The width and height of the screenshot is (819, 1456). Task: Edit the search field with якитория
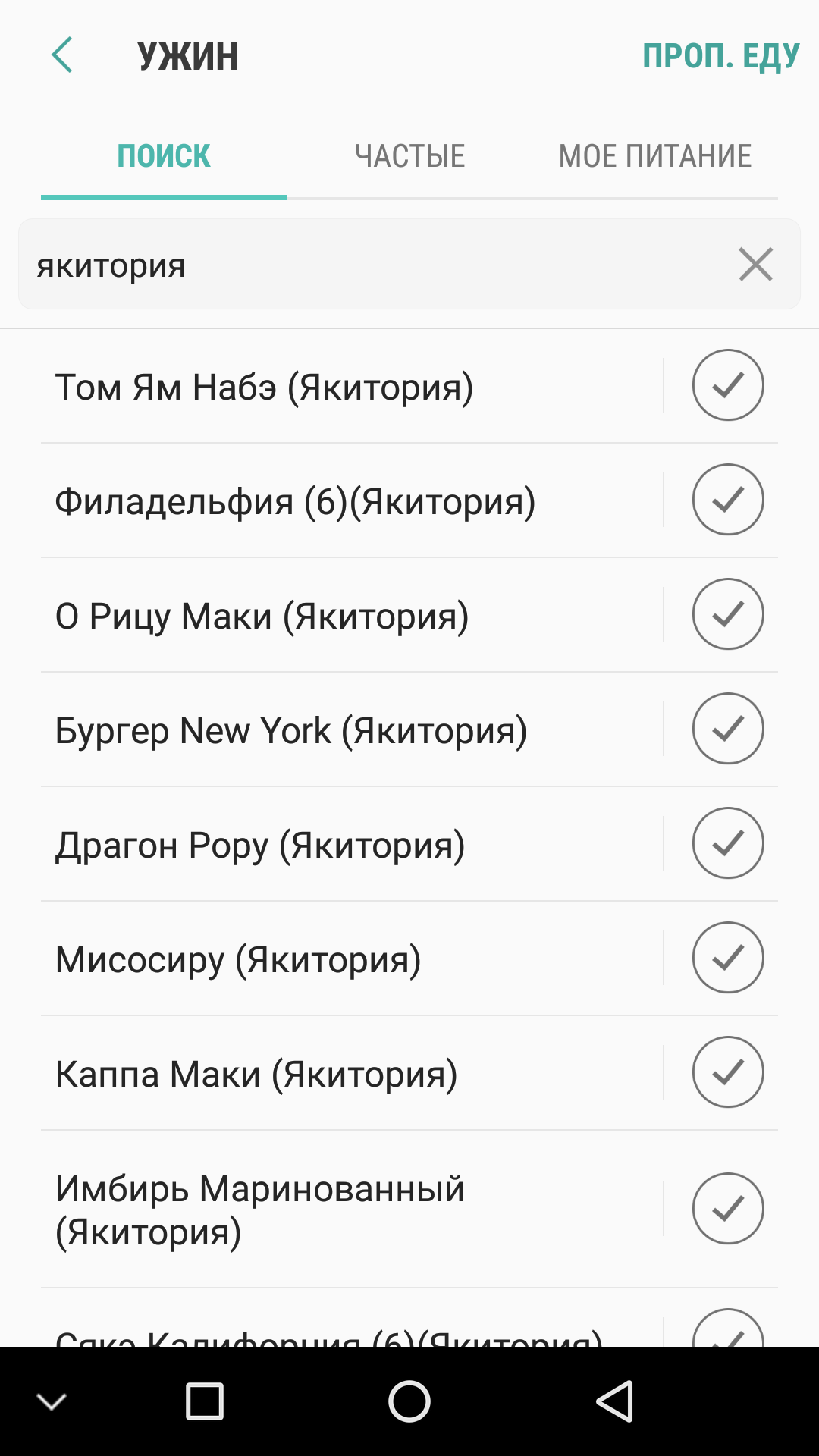coord(379,265)
